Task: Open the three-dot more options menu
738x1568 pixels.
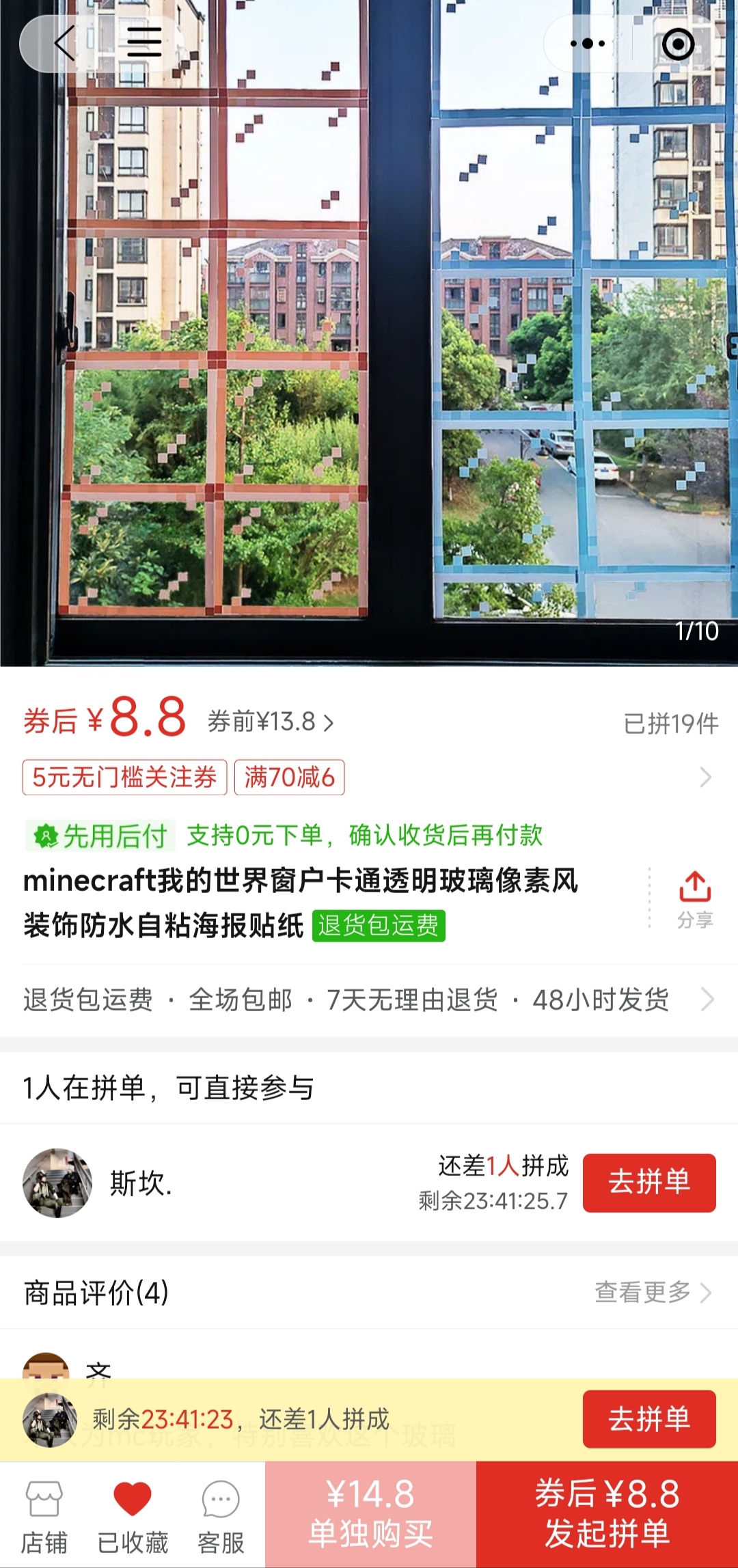Action: (588, 44)
